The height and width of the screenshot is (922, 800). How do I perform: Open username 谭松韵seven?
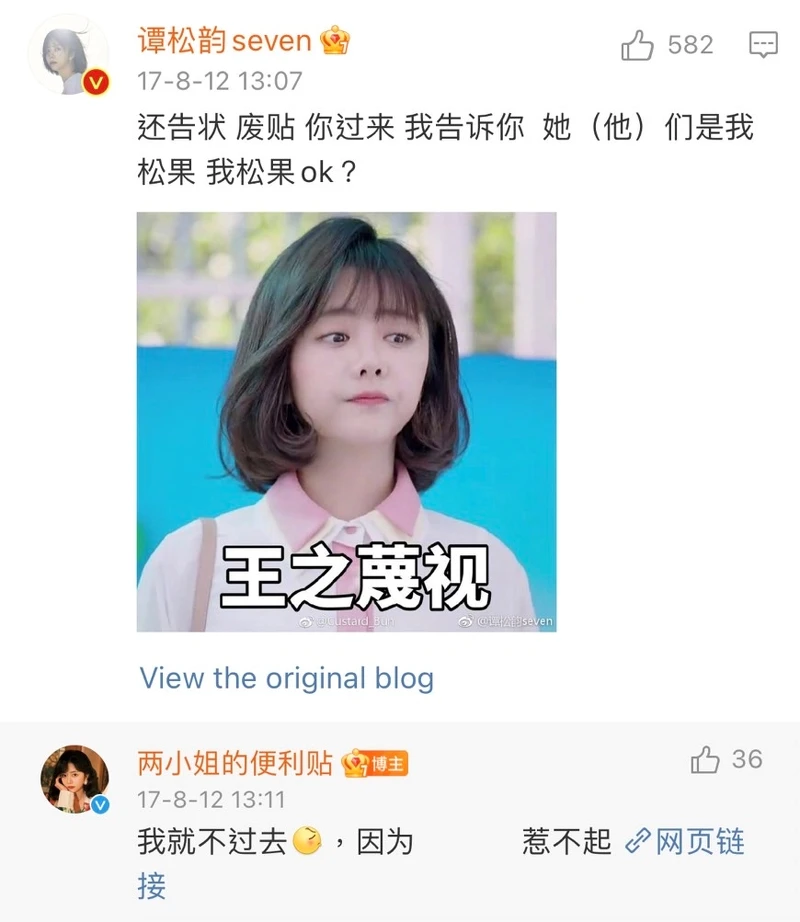[229, 41]
